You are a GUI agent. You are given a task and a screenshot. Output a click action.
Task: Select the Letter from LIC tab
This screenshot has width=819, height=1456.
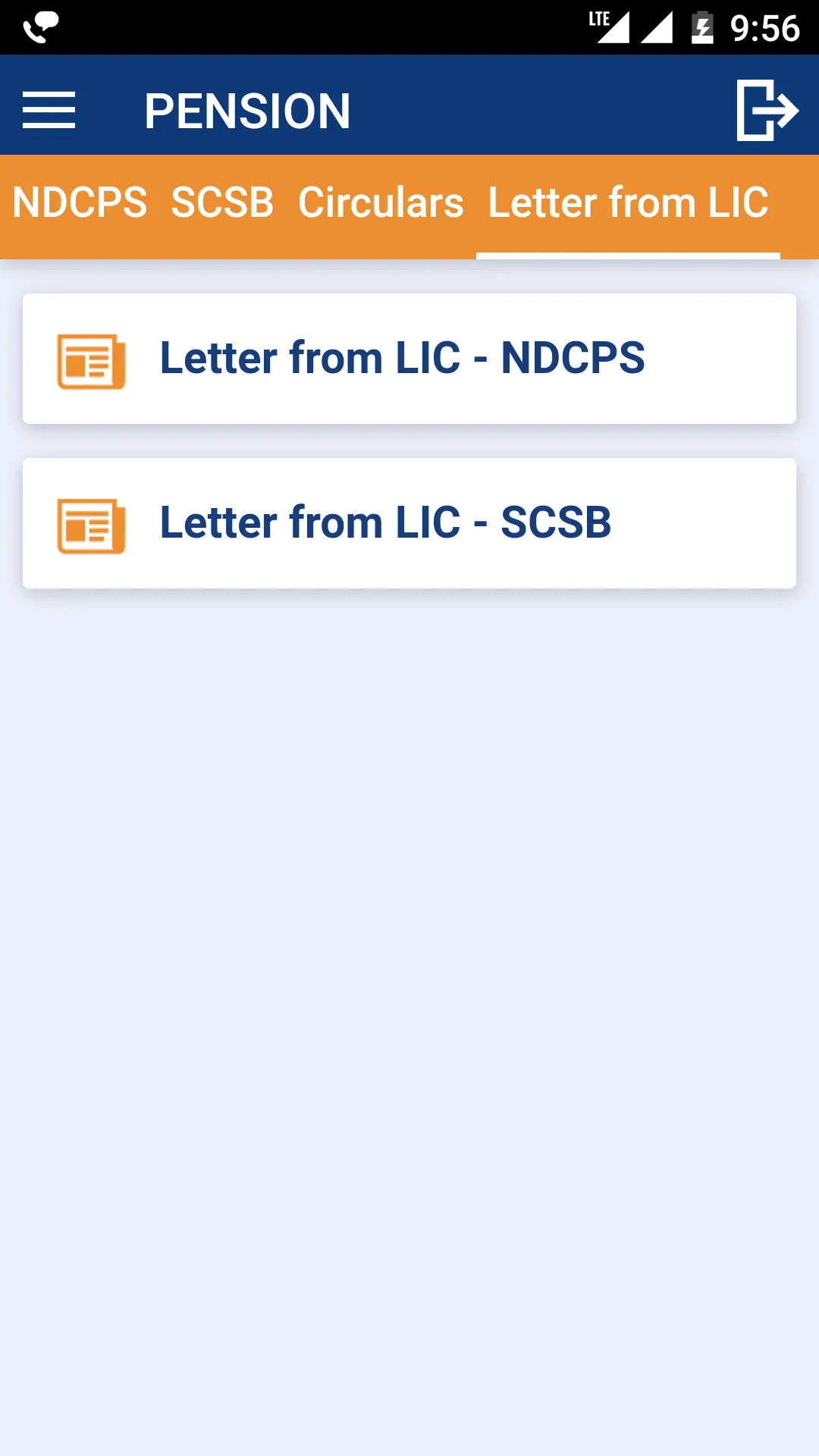point(628,202)
